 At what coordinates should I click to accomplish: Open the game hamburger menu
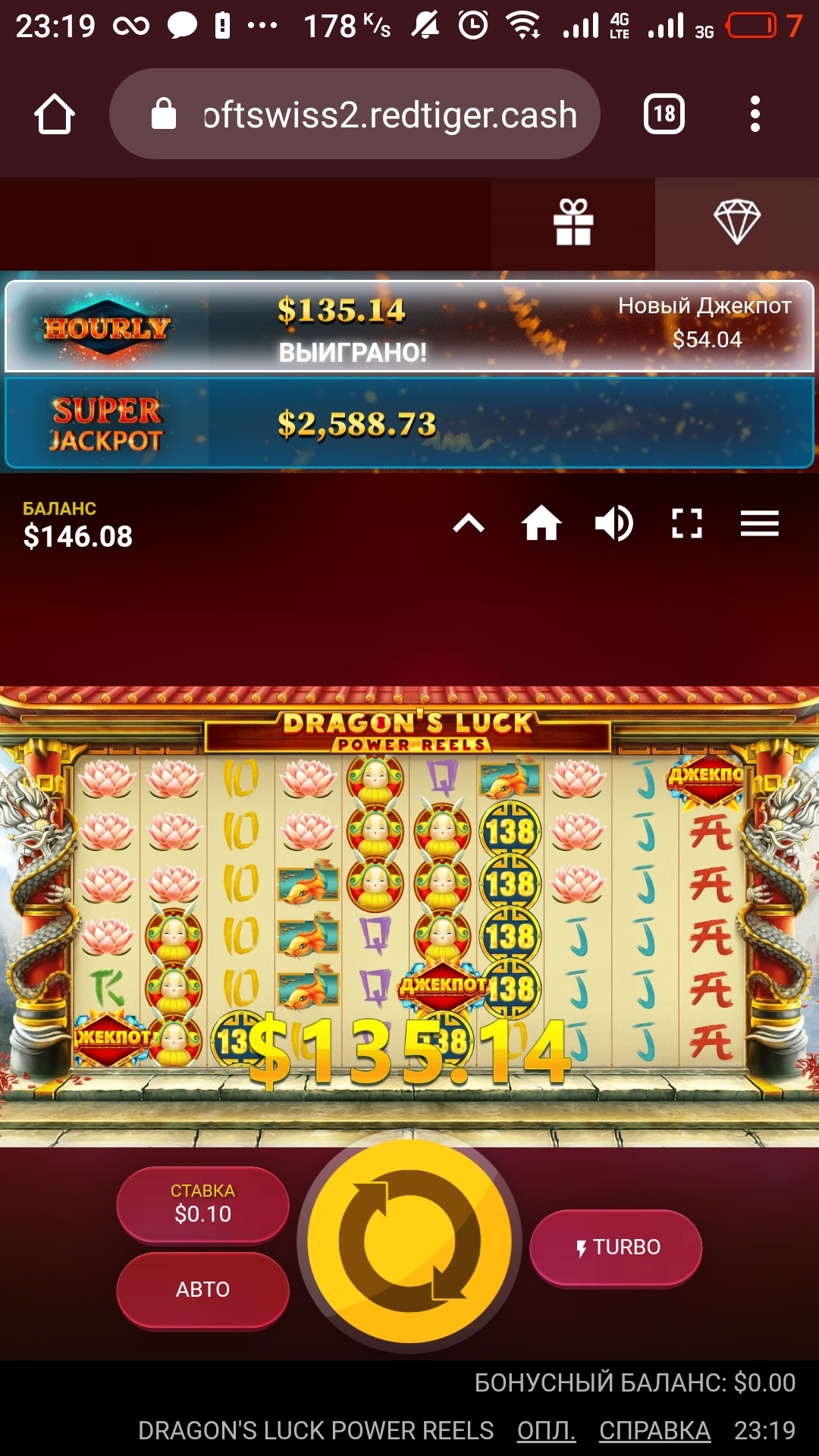759,524
